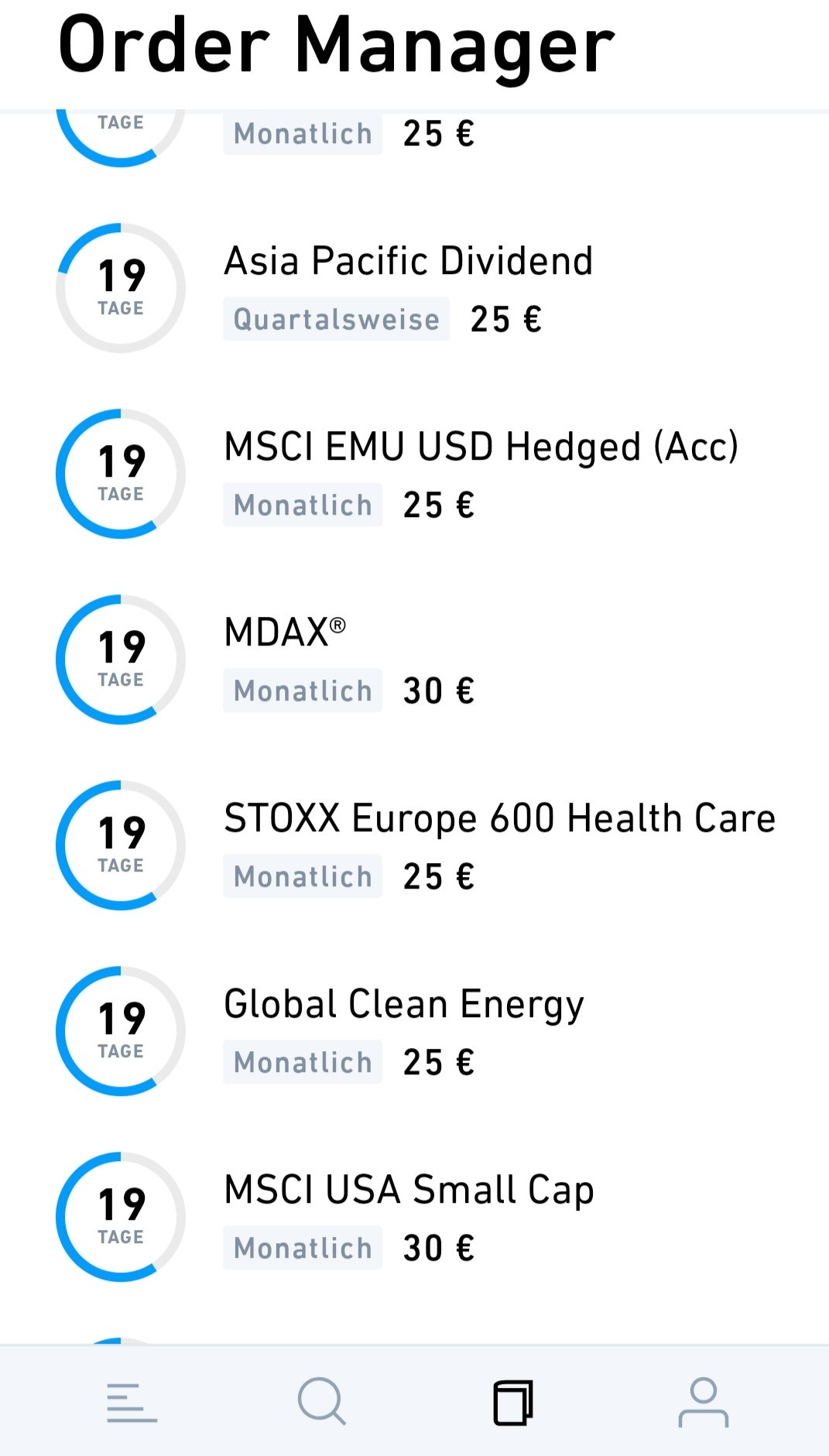Open the MSCI EMU USD Hedged (Acc) plan
The height and width of the screenshot is (1456, 829).
[x=480, y=447]
